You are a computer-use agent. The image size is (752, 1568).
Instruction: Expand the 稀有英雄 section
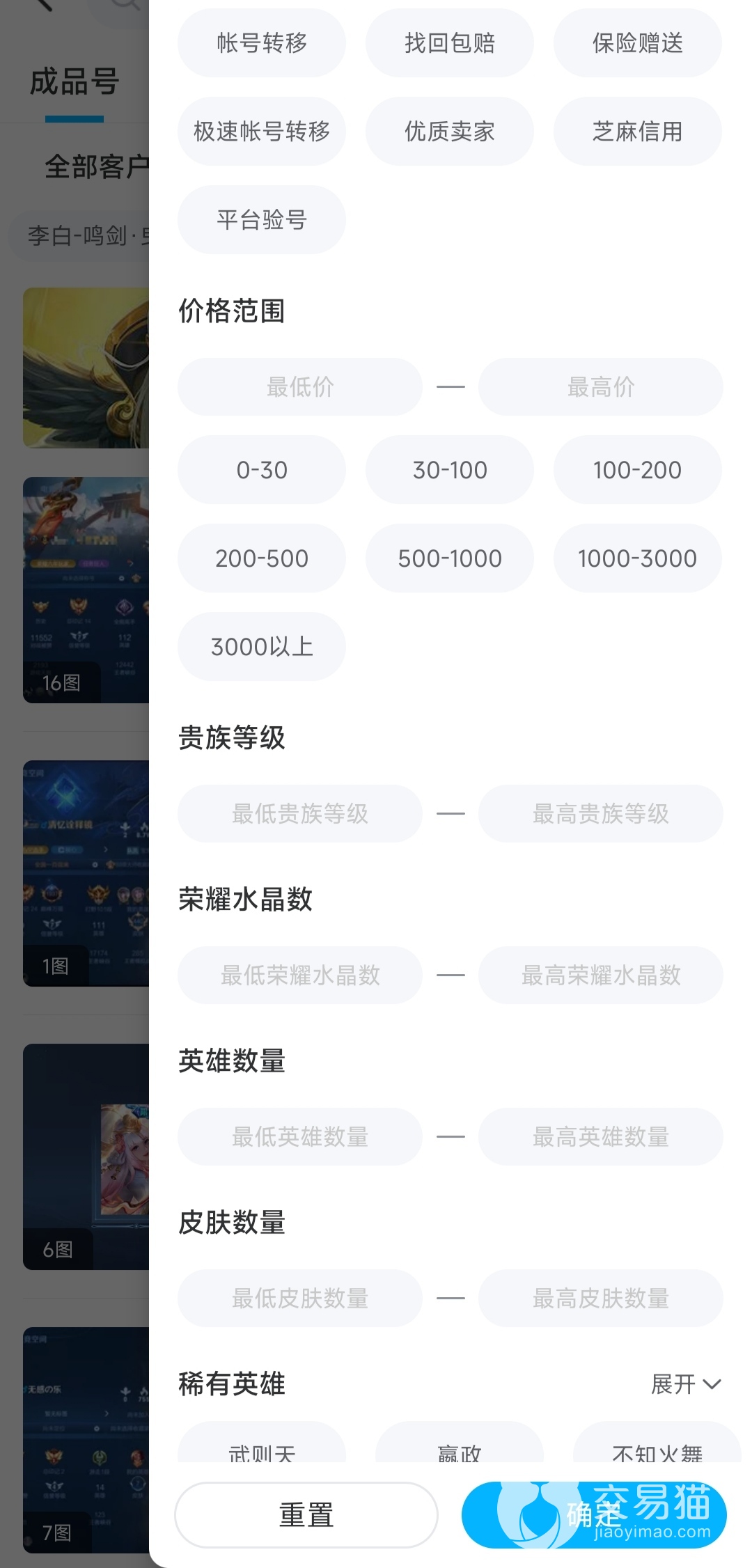685,1384
